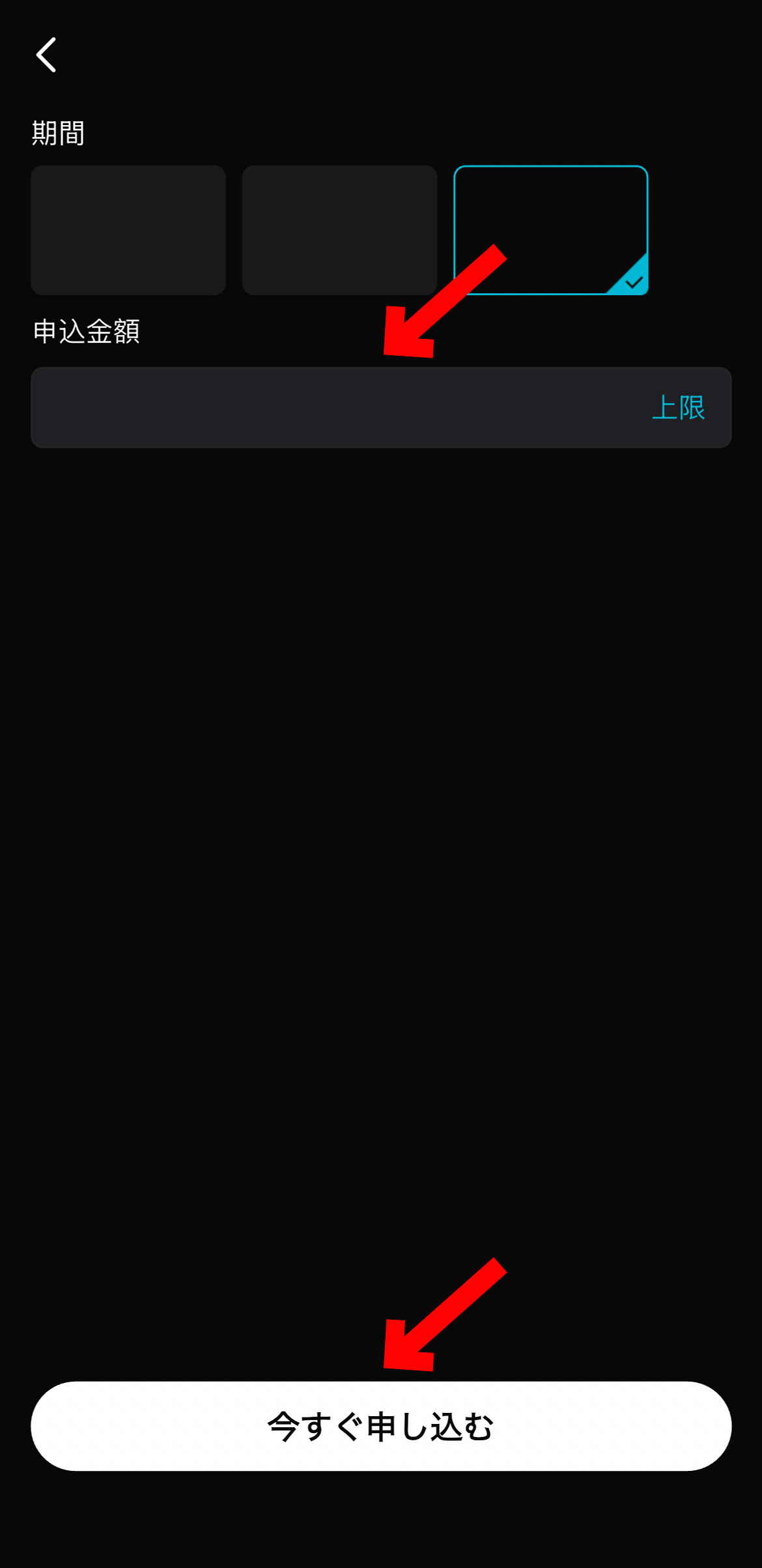Image resolution: width=762 pixels, height=1568 pixels.
Task: Fill the maximum amount via 上限
Action: [678, 408]
